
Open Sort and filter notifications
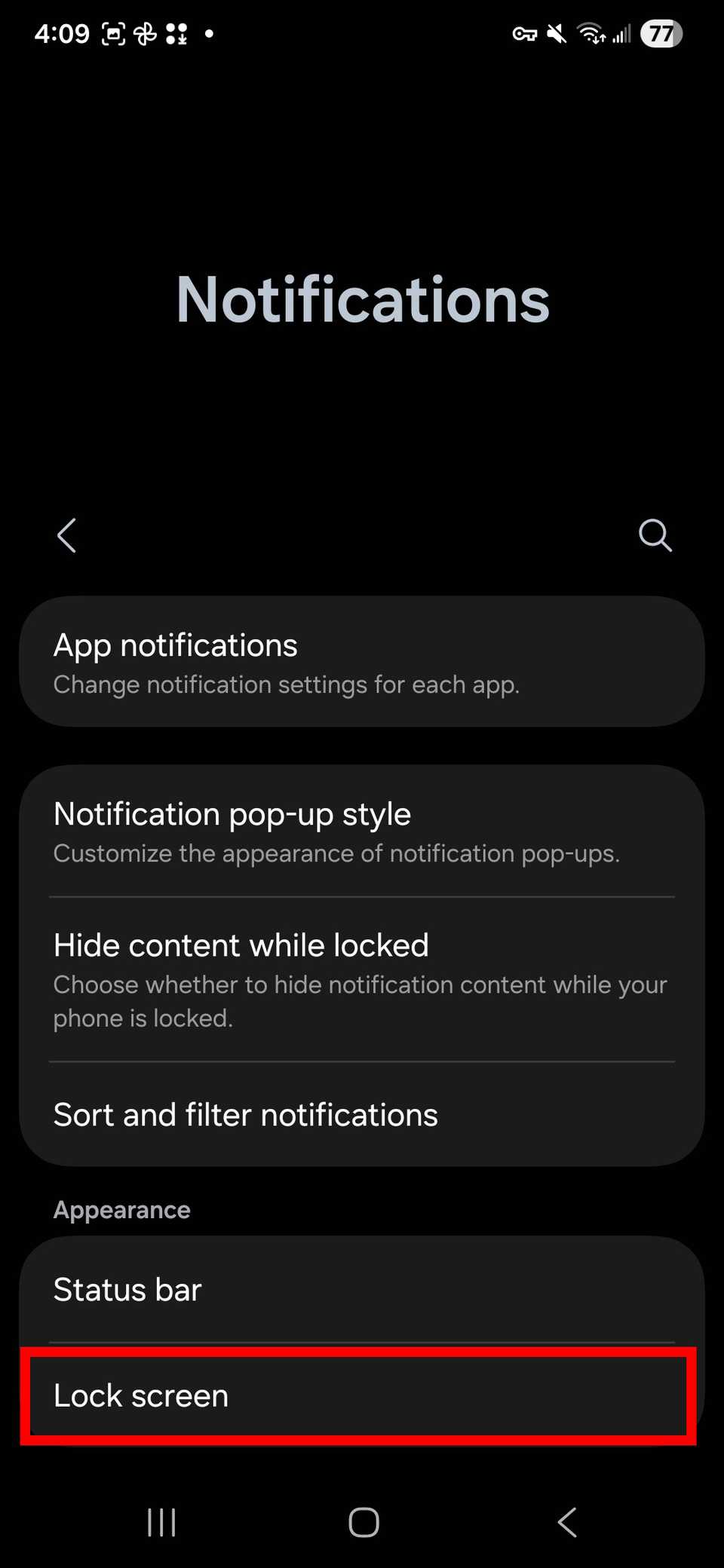[x=362, y=1114]
